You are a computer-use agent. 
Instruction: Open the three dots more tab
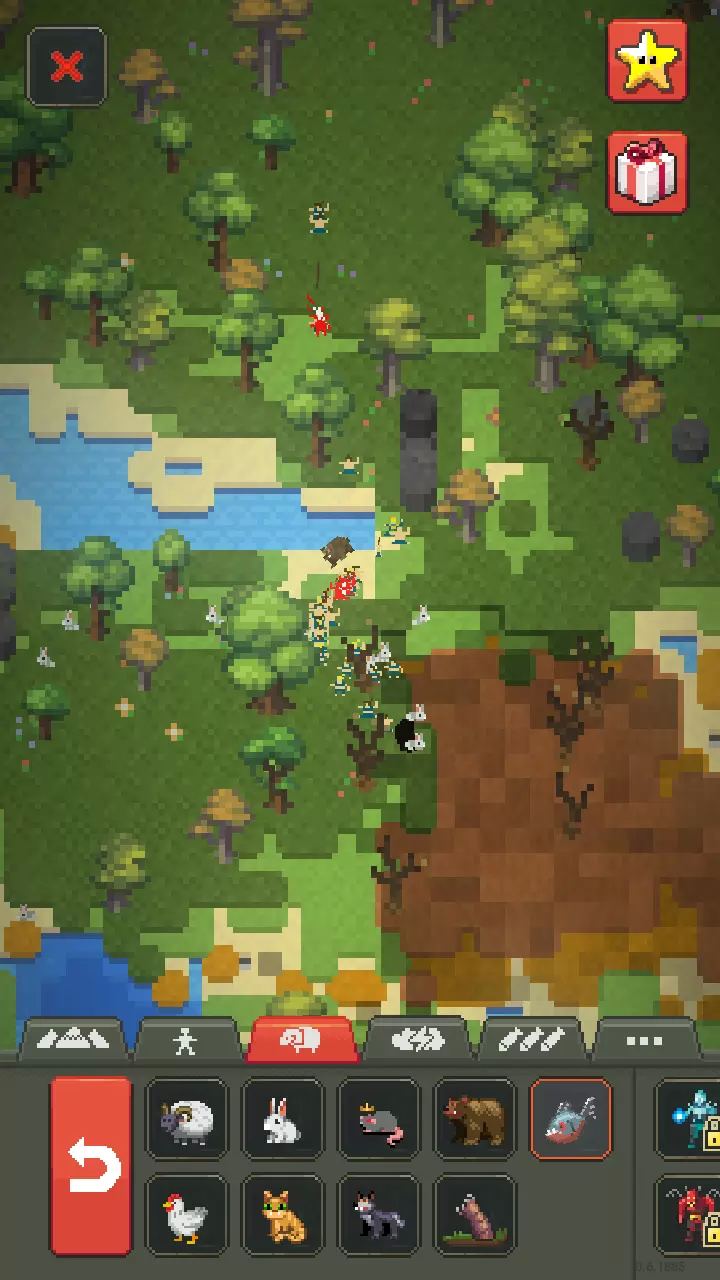coord(645,1041)
